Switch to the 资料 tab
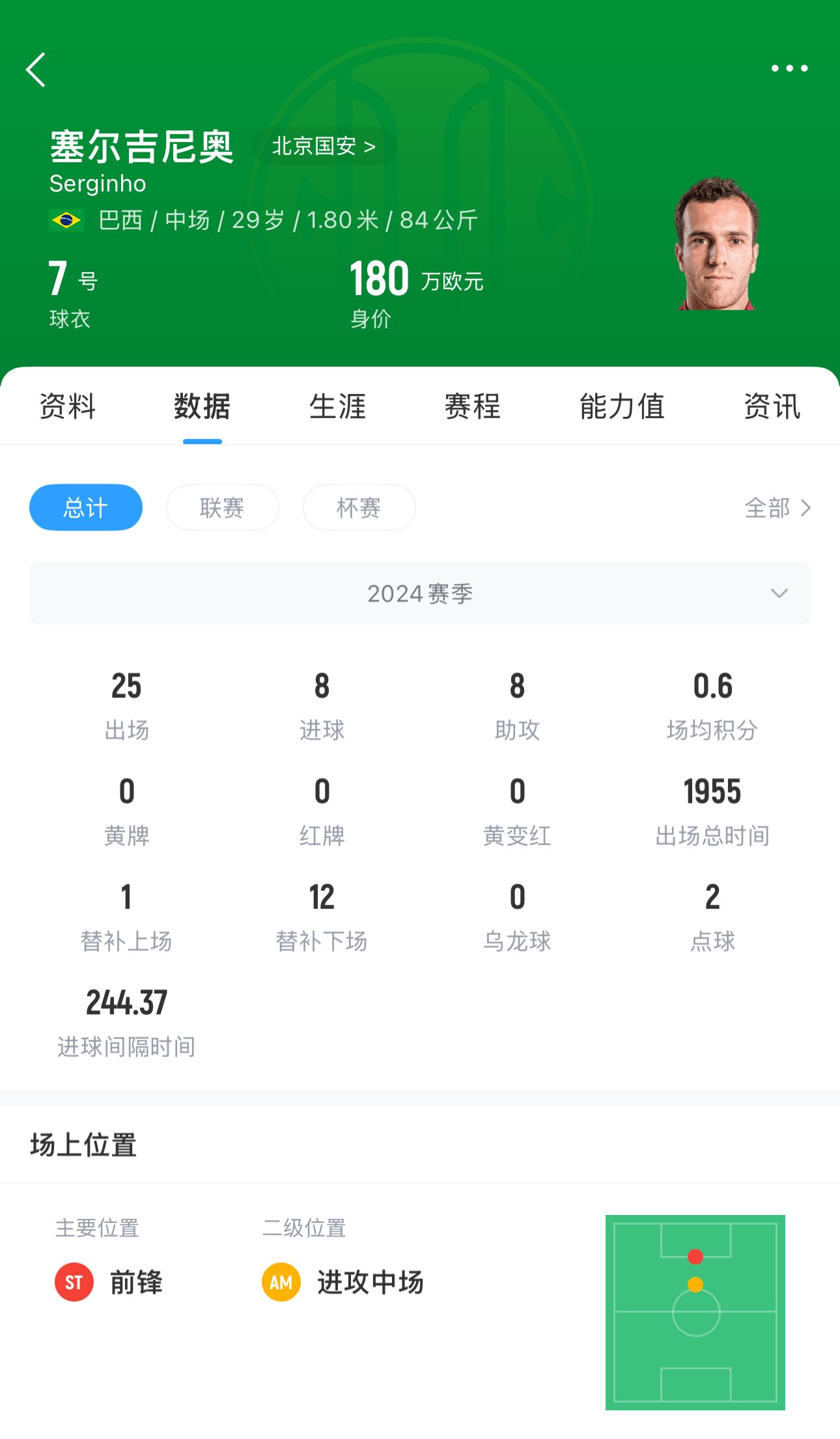Screen dimensions: 840x1439 (x=68, y=407)
